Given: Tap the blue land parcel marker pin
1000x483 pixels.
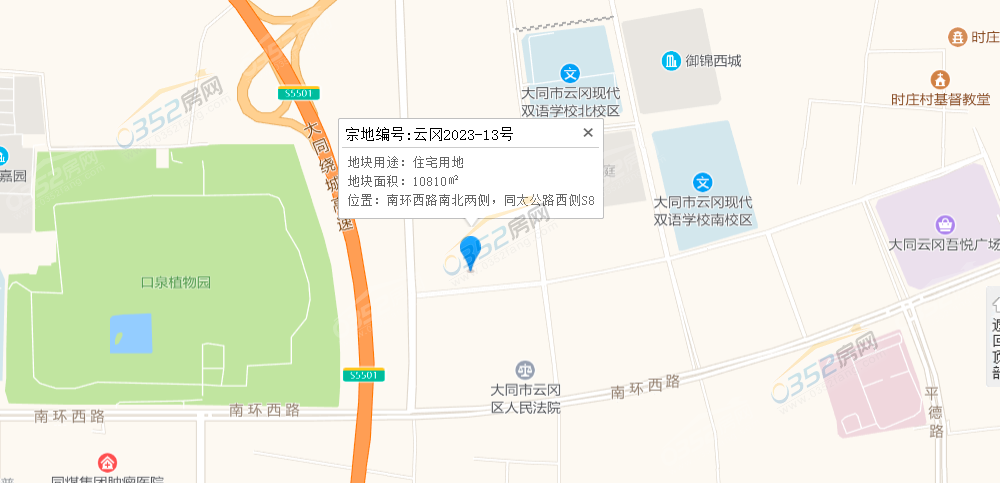Looking at the screenshot, I should click(x=470, y=251).
